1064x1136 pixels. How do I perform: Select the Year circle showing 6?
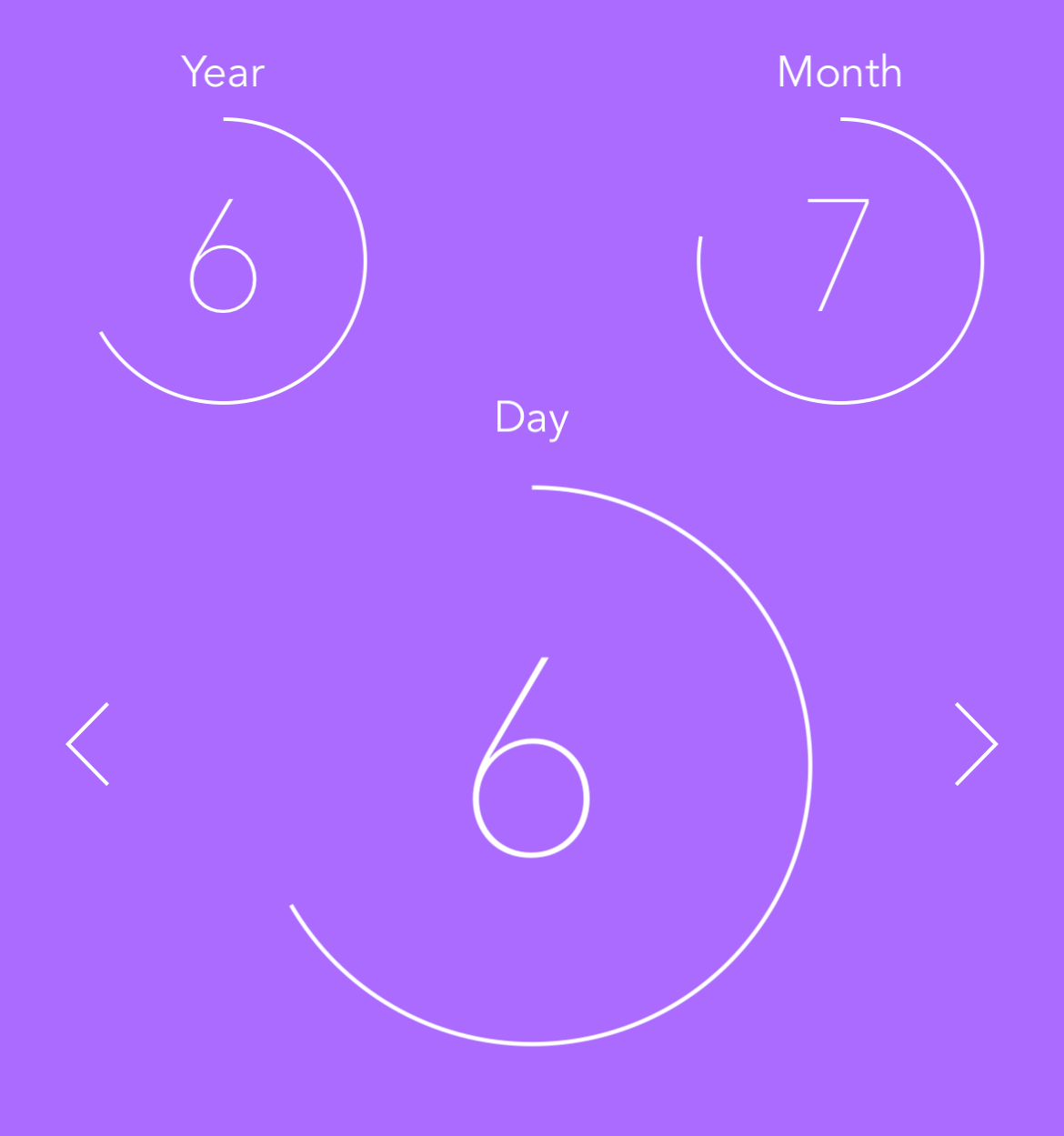(x=224, y=260)
